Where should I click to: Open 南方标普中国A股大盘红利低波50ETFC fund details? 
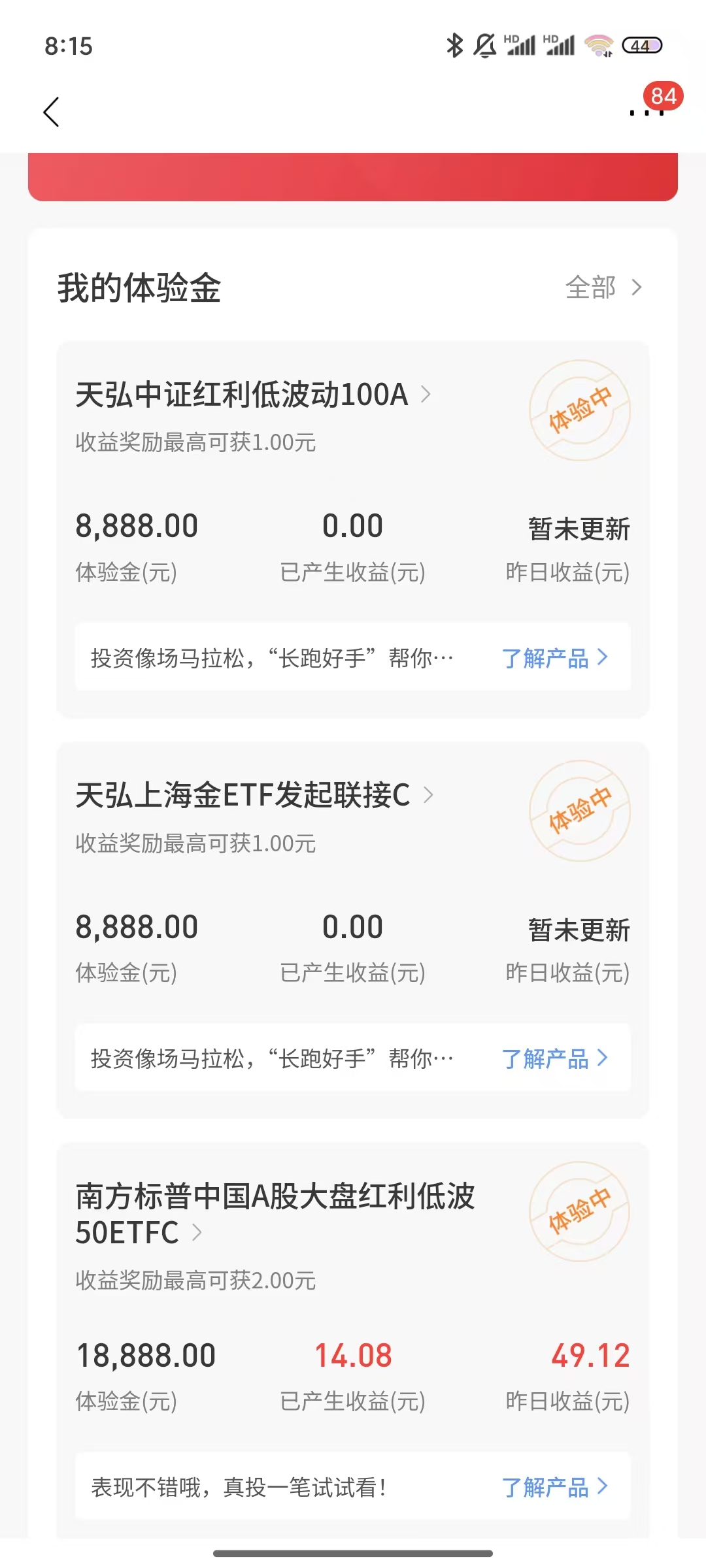[275, 1214]
